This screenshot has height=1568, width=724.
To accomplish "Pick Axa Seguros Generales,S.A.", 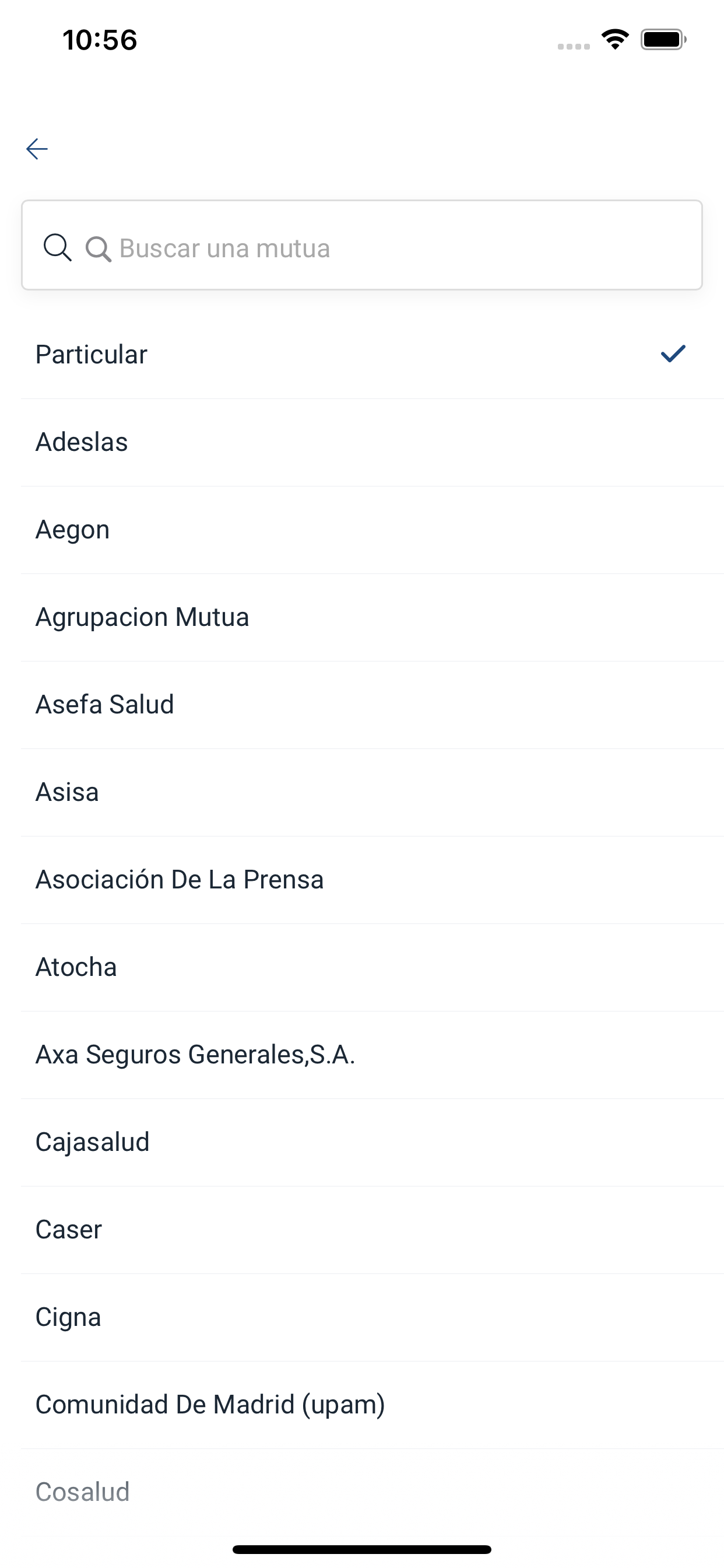I will point(372,1055).
